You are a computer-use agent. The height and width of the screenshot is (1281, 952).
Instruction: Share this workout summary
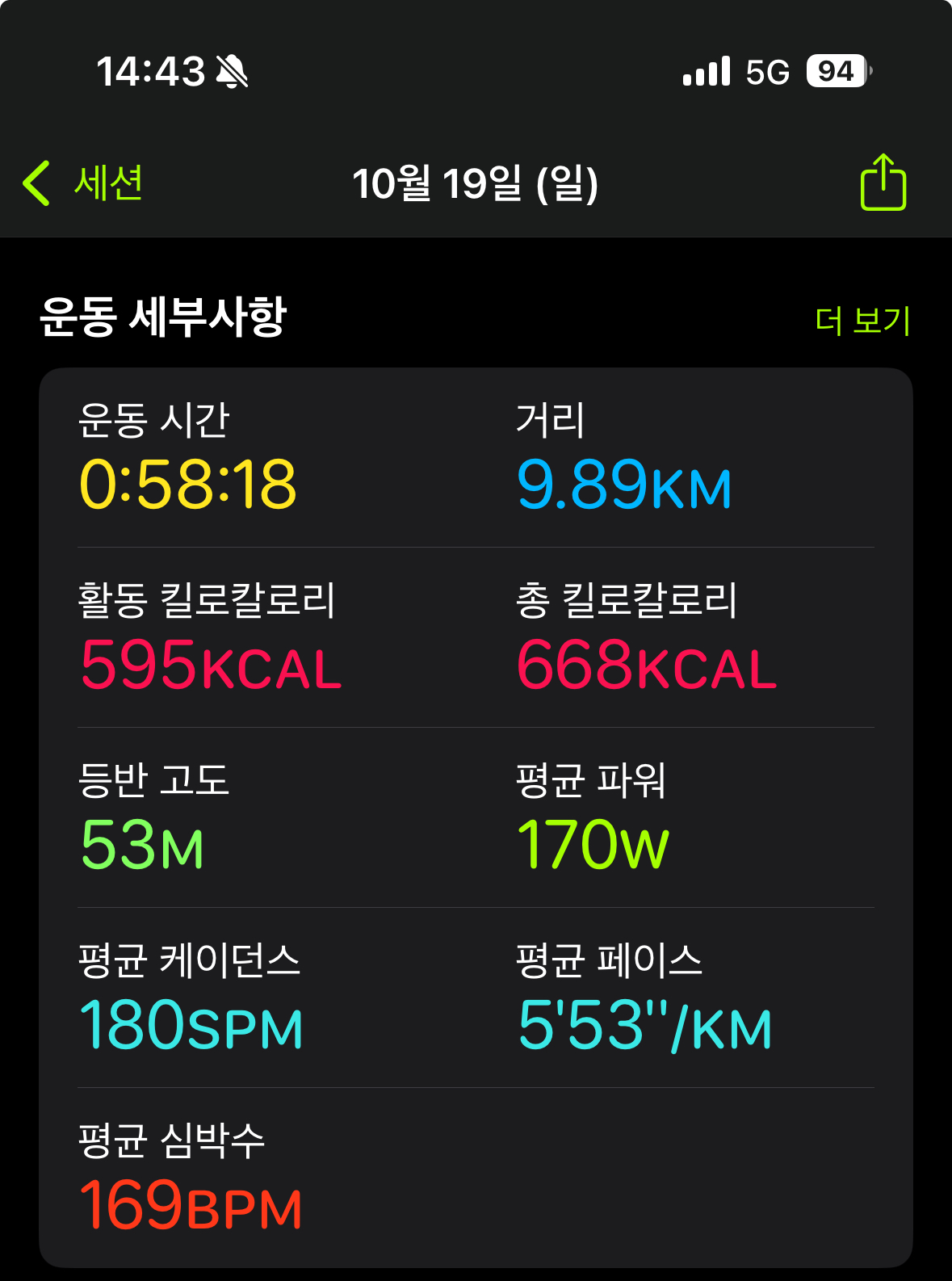883,183
